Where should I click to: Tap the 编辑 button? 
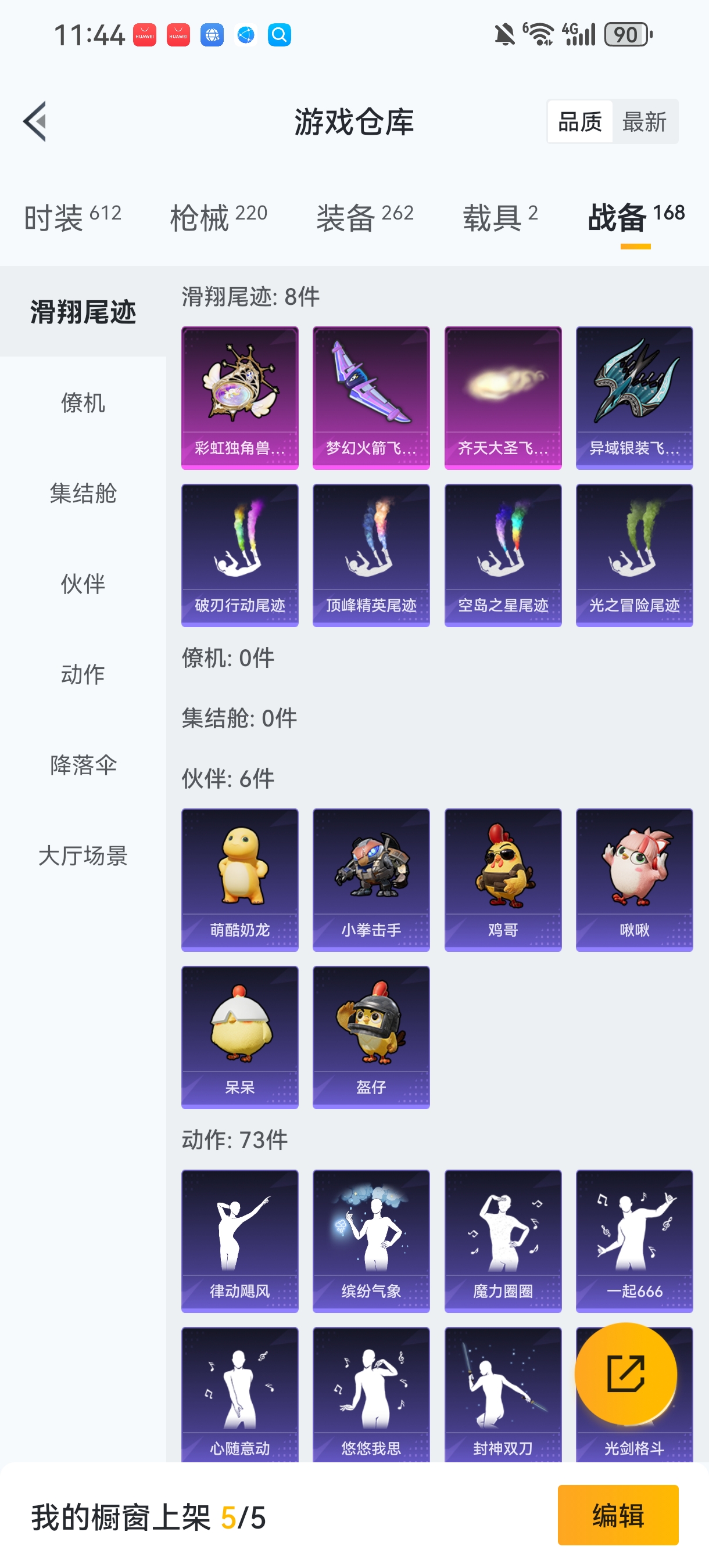[618, 1515]
